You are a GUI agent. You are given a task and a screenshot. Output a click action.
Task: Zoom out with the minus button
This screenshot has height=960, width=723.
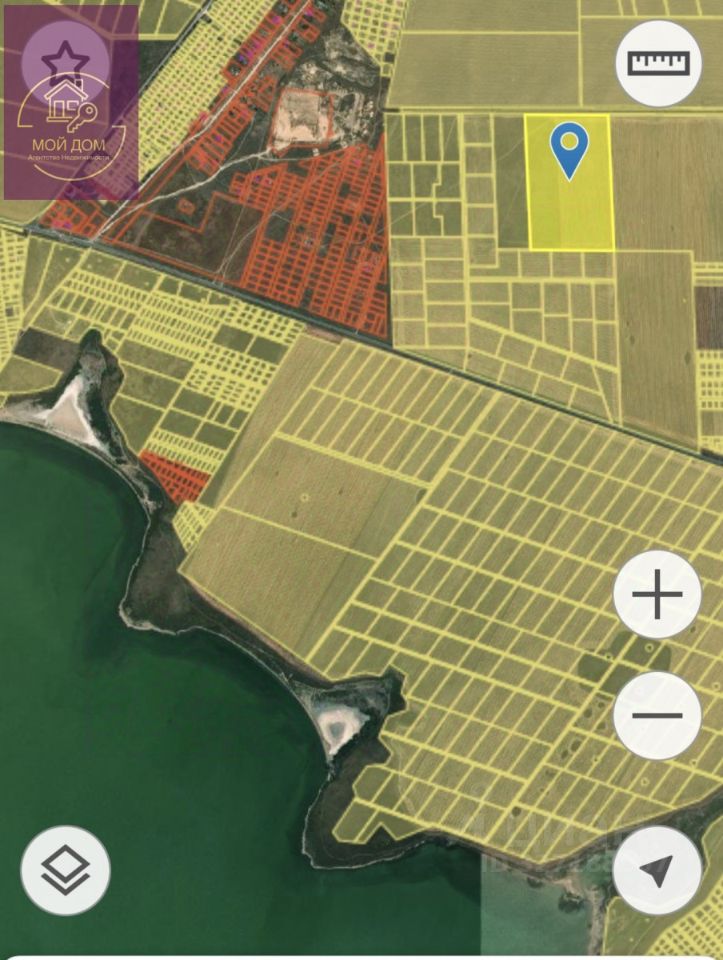click(x=657, y=715)
